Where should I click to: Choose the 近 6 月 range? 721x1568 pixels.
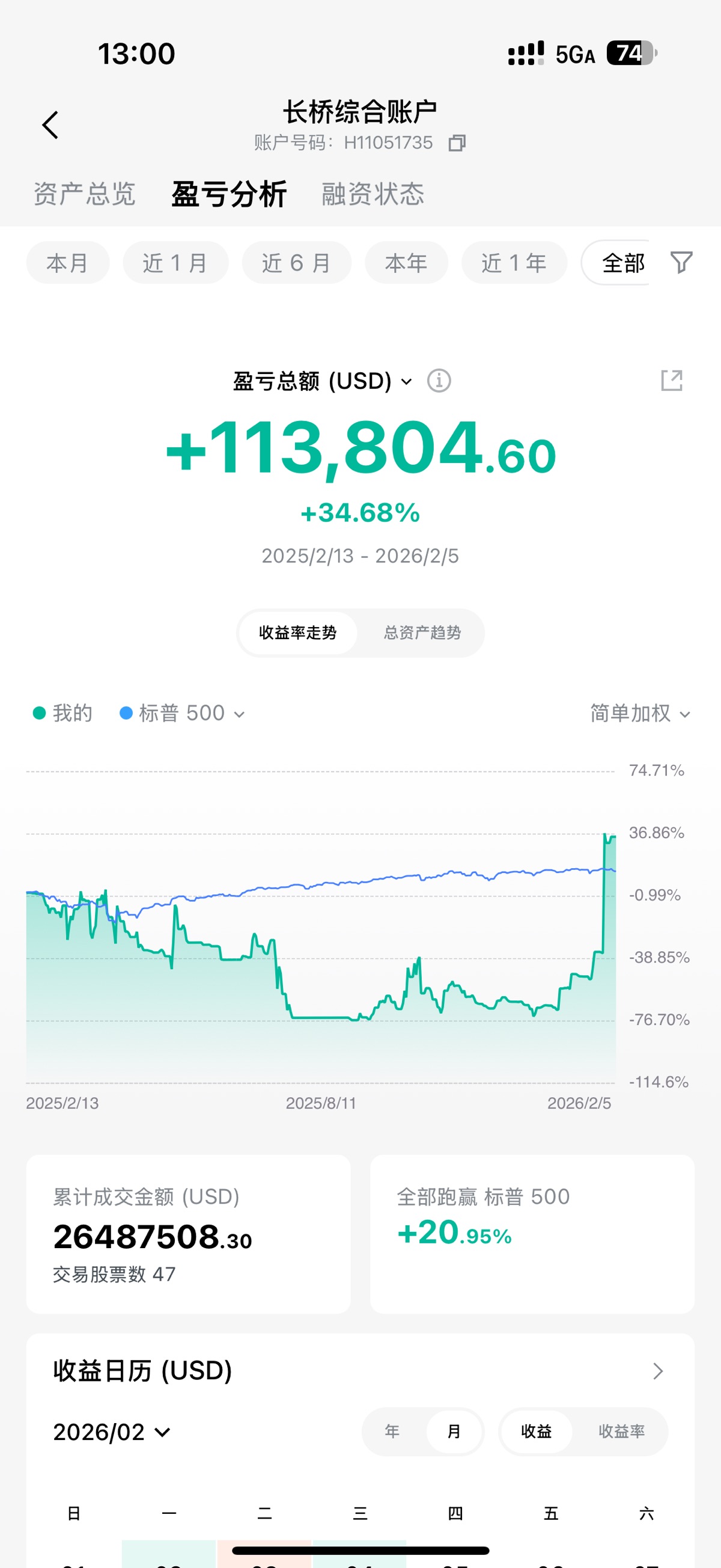pos(296,263)
